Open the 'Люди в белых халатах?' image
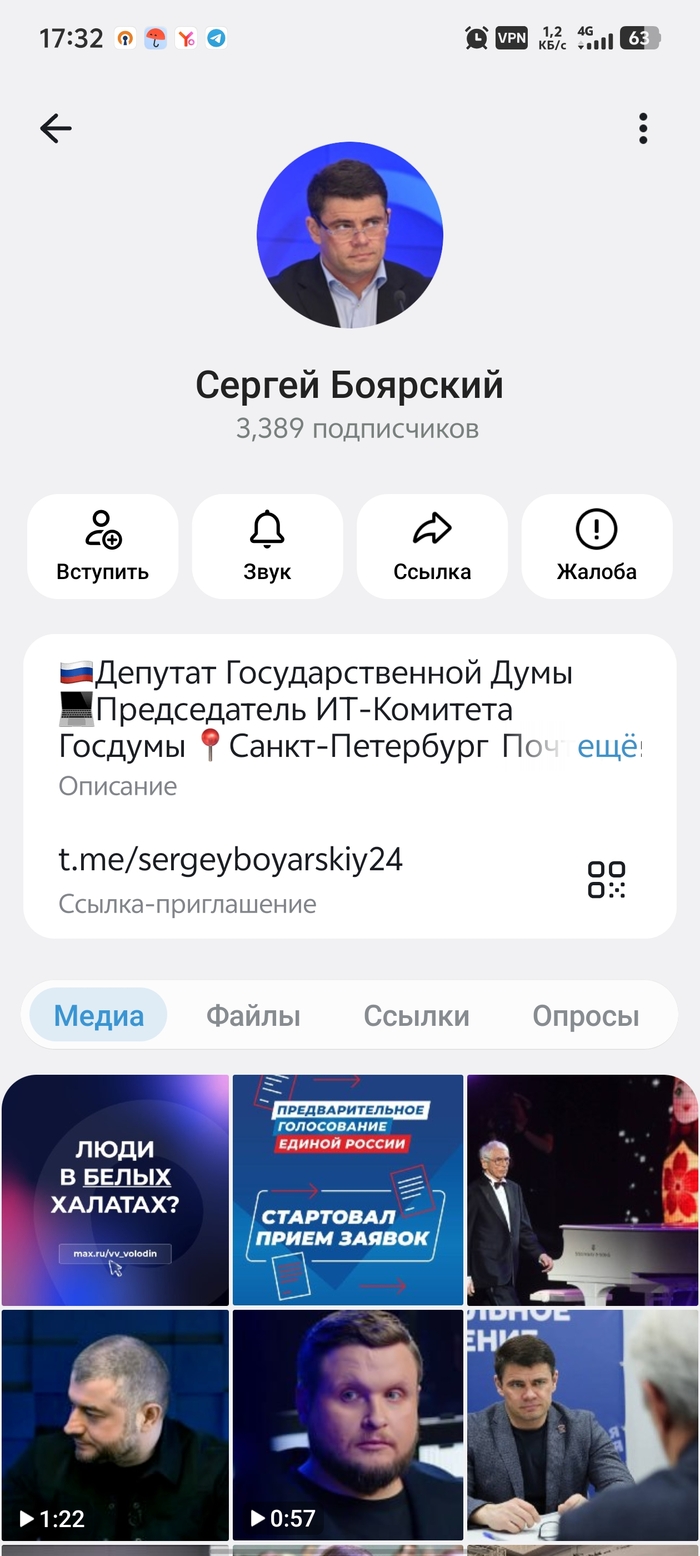The height and width of the screenshot is (1556, 700). (115, 1190)
